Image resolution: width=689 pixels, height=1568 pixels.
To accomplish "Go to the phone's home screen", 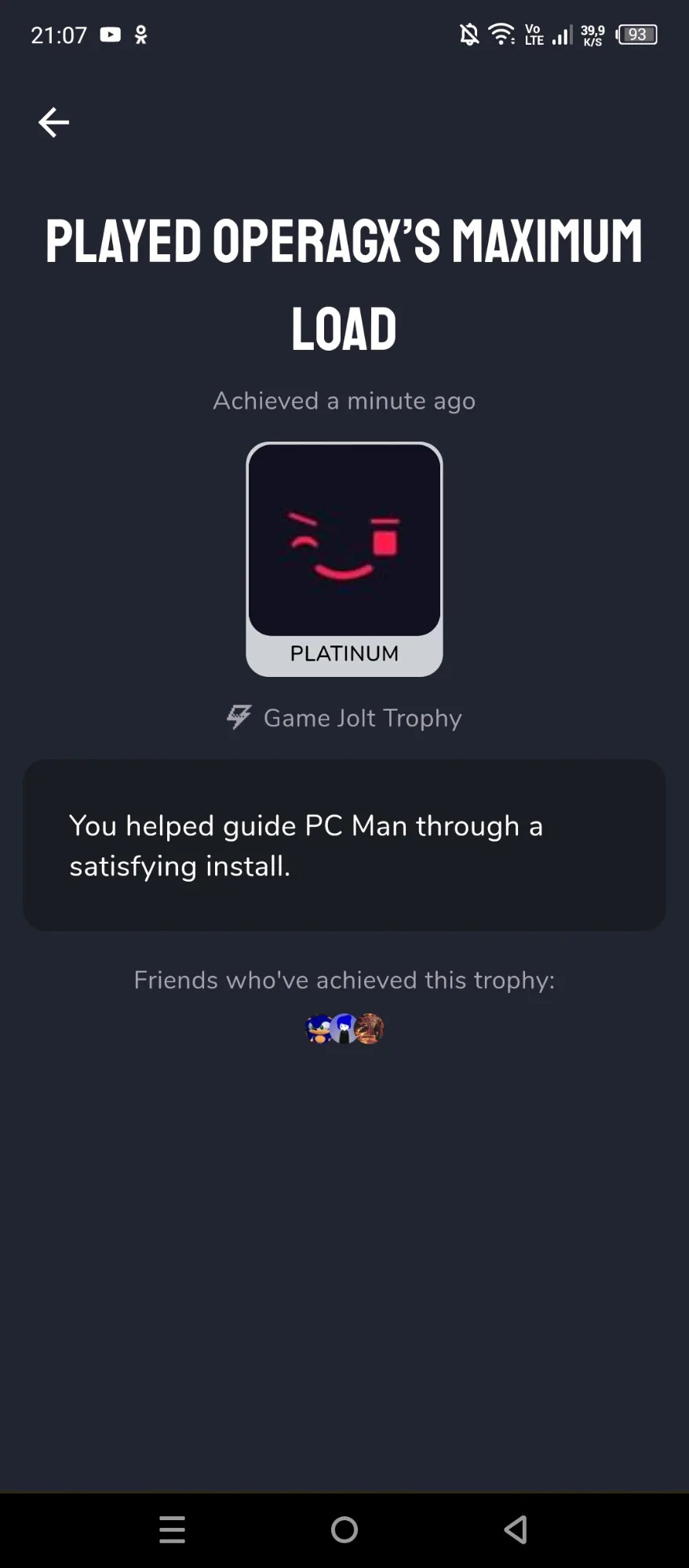I will point(344,1529).
